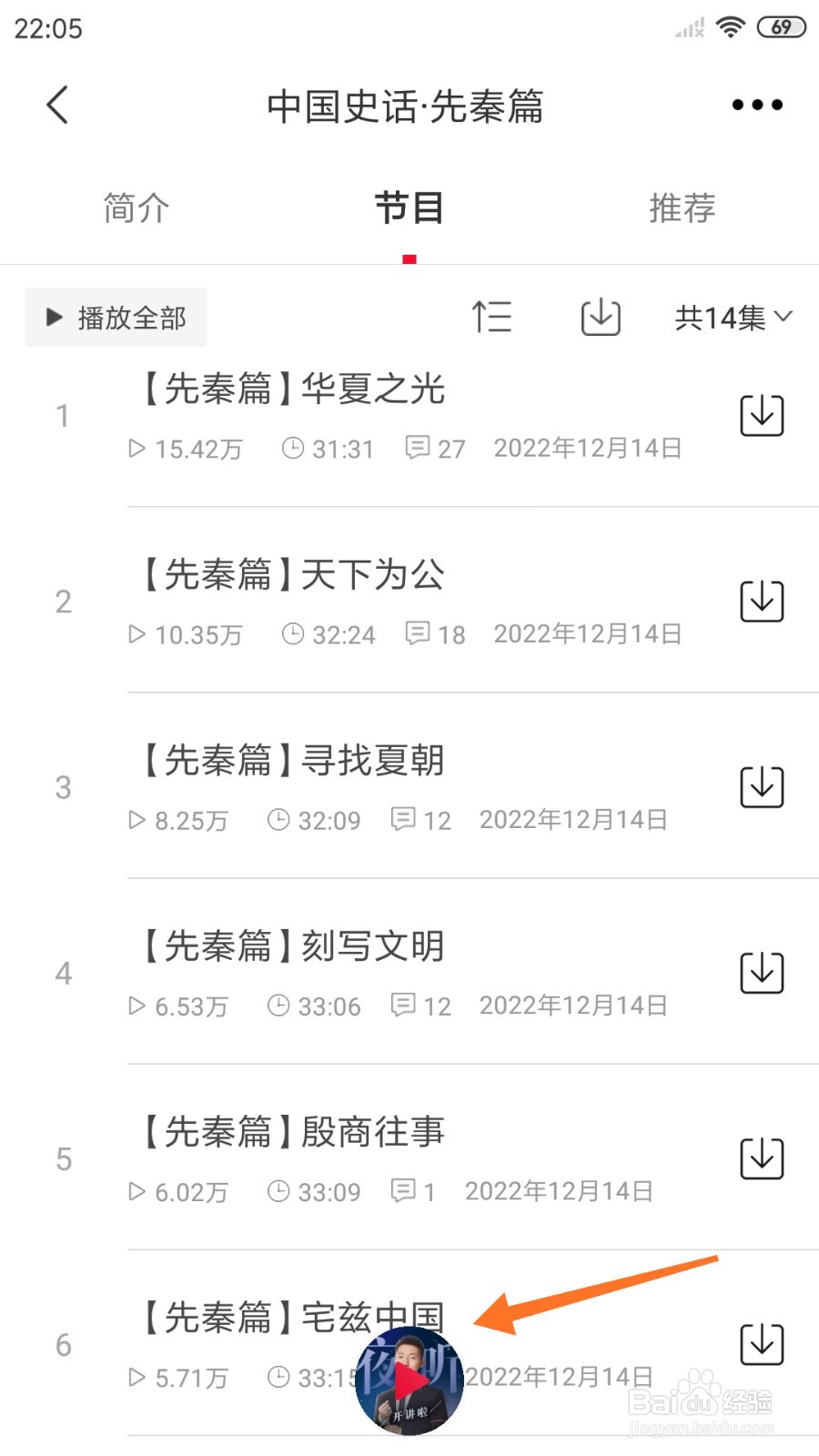The width and height of the screenshot is (819, 1456).
Task: Download episode 【先秦篇】殷商往事
Action: click(x=762, y=1158)
